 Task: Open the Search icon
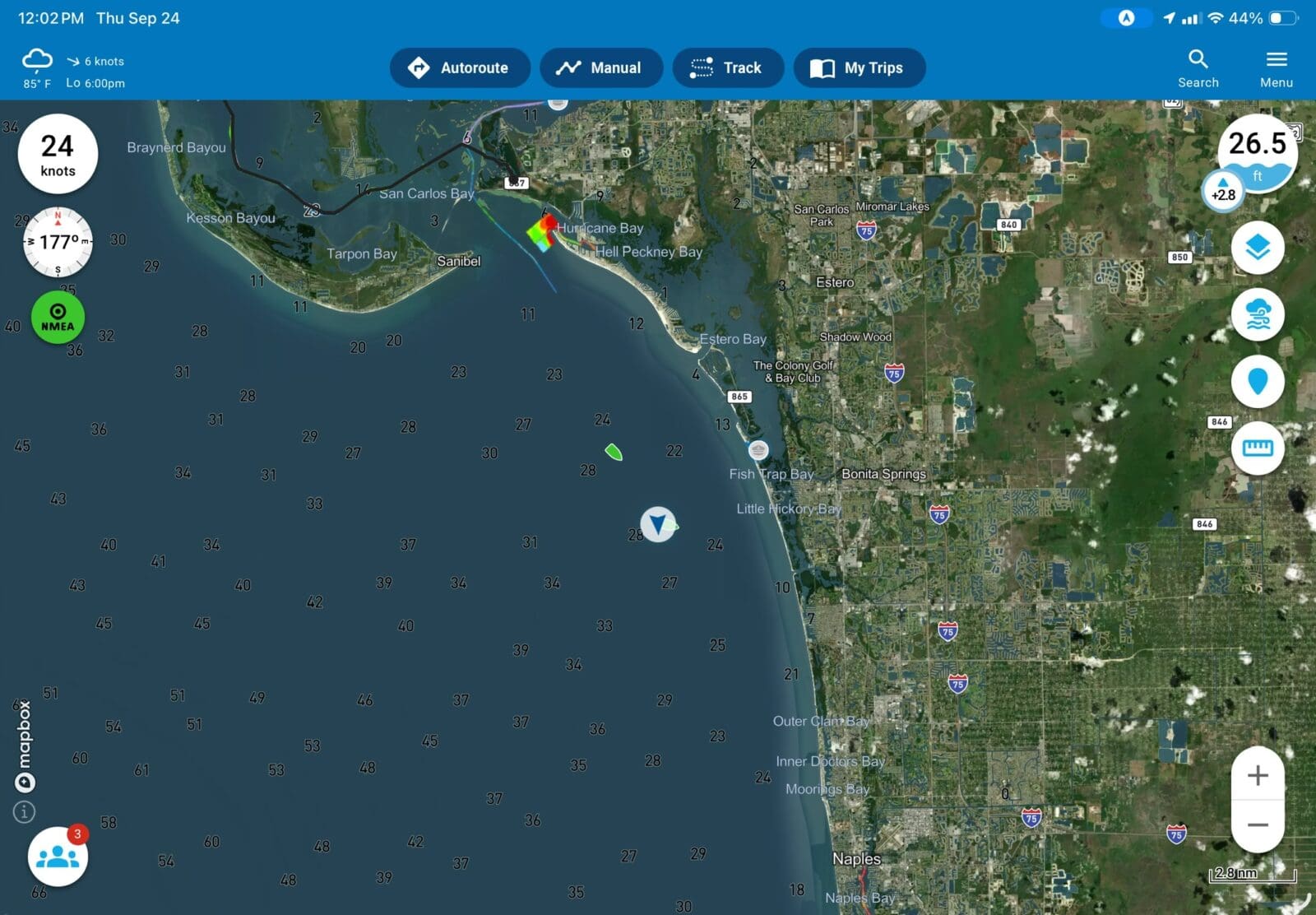point(1198,68)
